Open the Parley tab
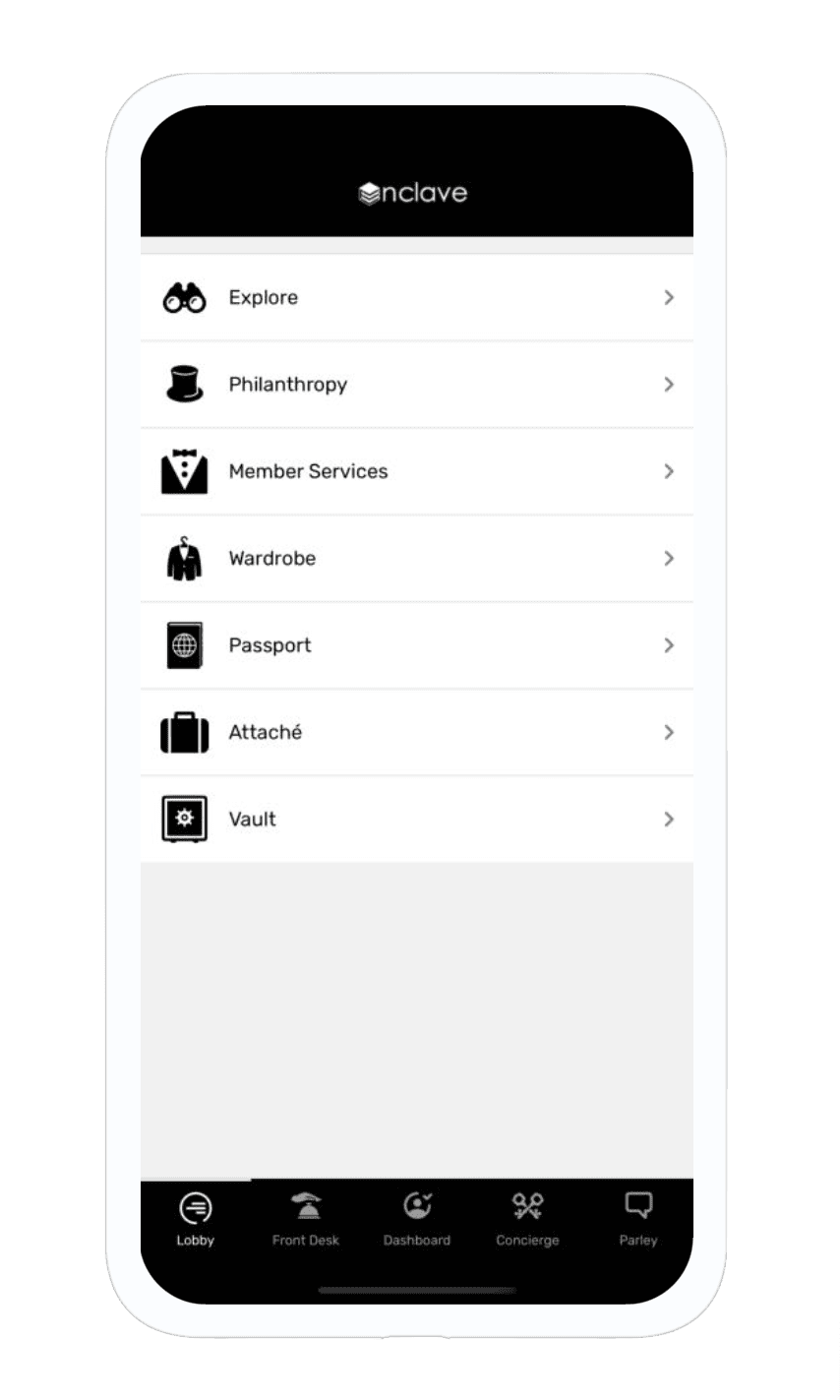 tap(638, 1218)
